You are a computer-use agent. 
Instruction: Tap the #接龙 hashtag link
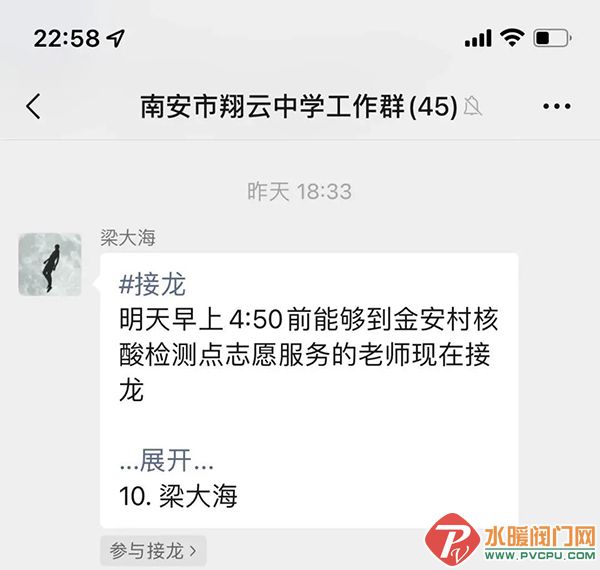(152, 285)
